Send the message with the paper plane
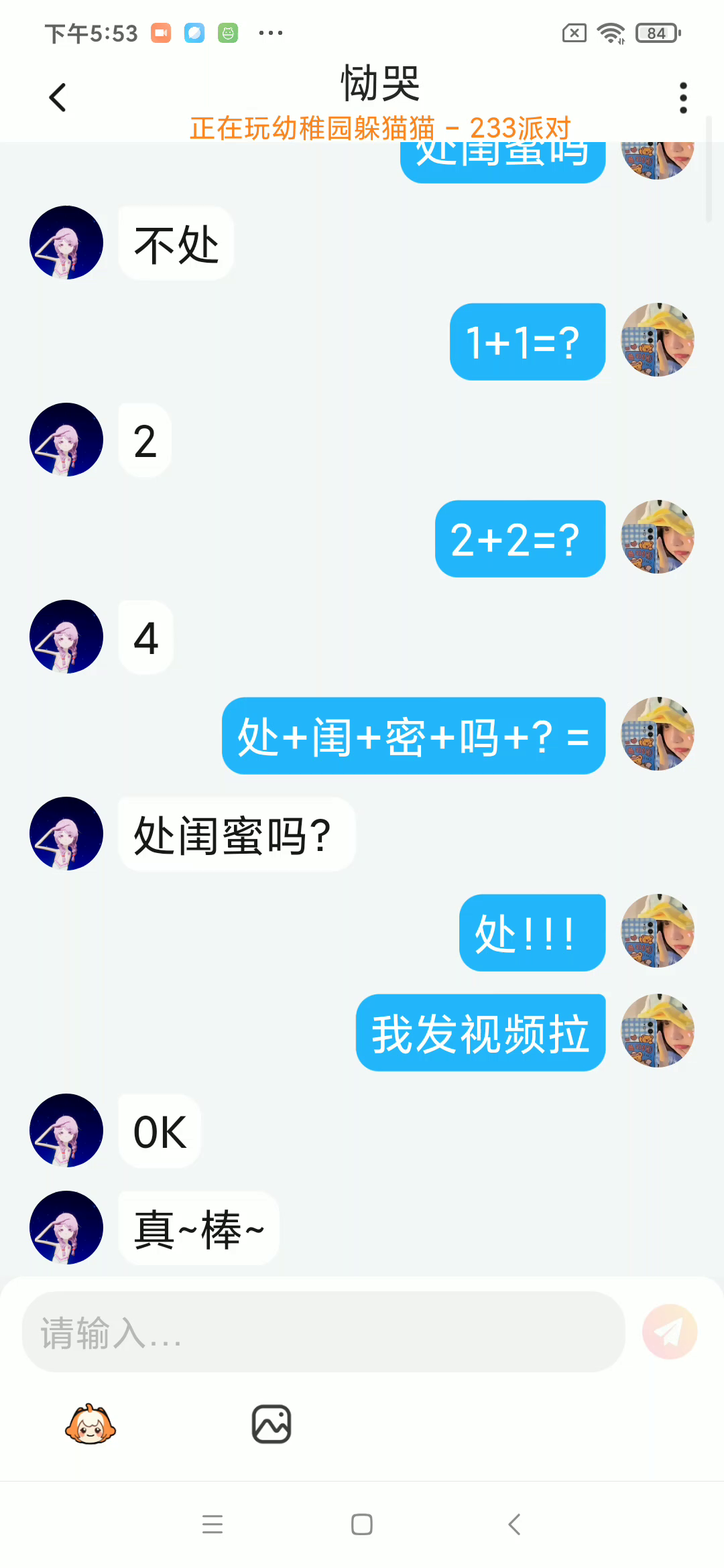 click(669, 1331)
